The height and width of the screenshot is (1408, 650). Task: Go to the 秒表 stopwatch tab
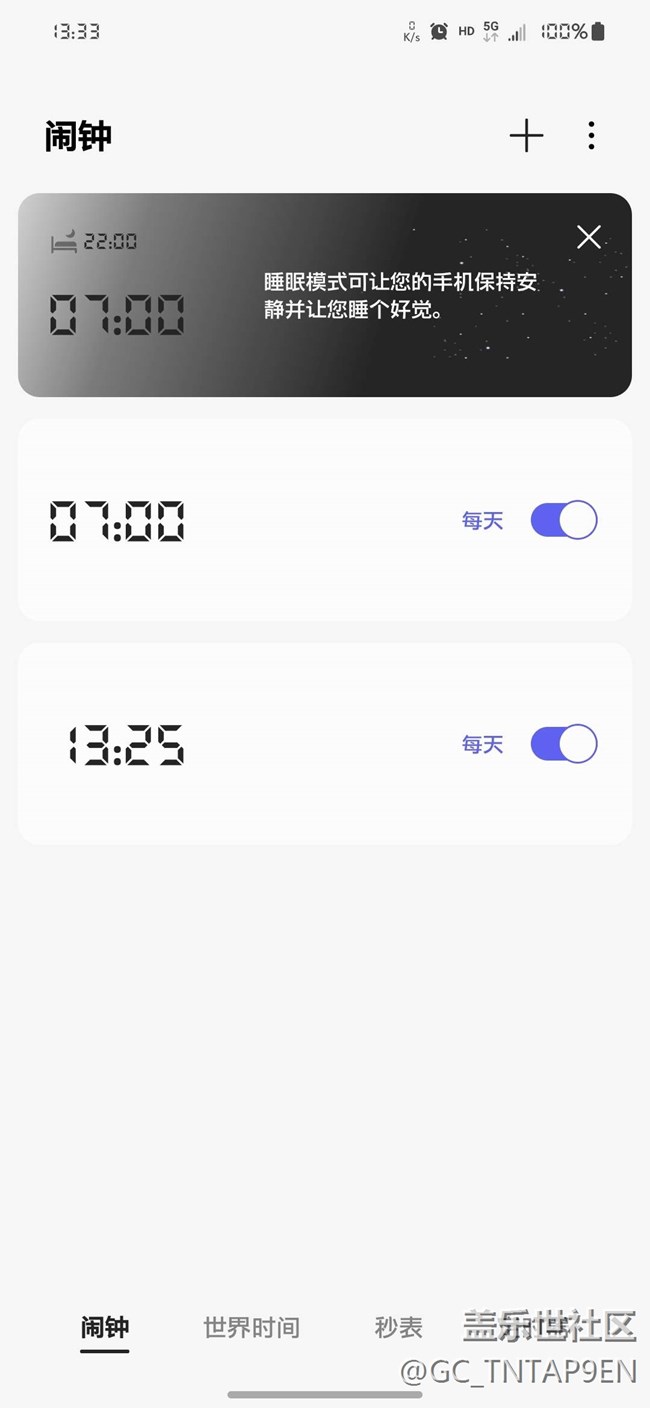(399, 1328)
